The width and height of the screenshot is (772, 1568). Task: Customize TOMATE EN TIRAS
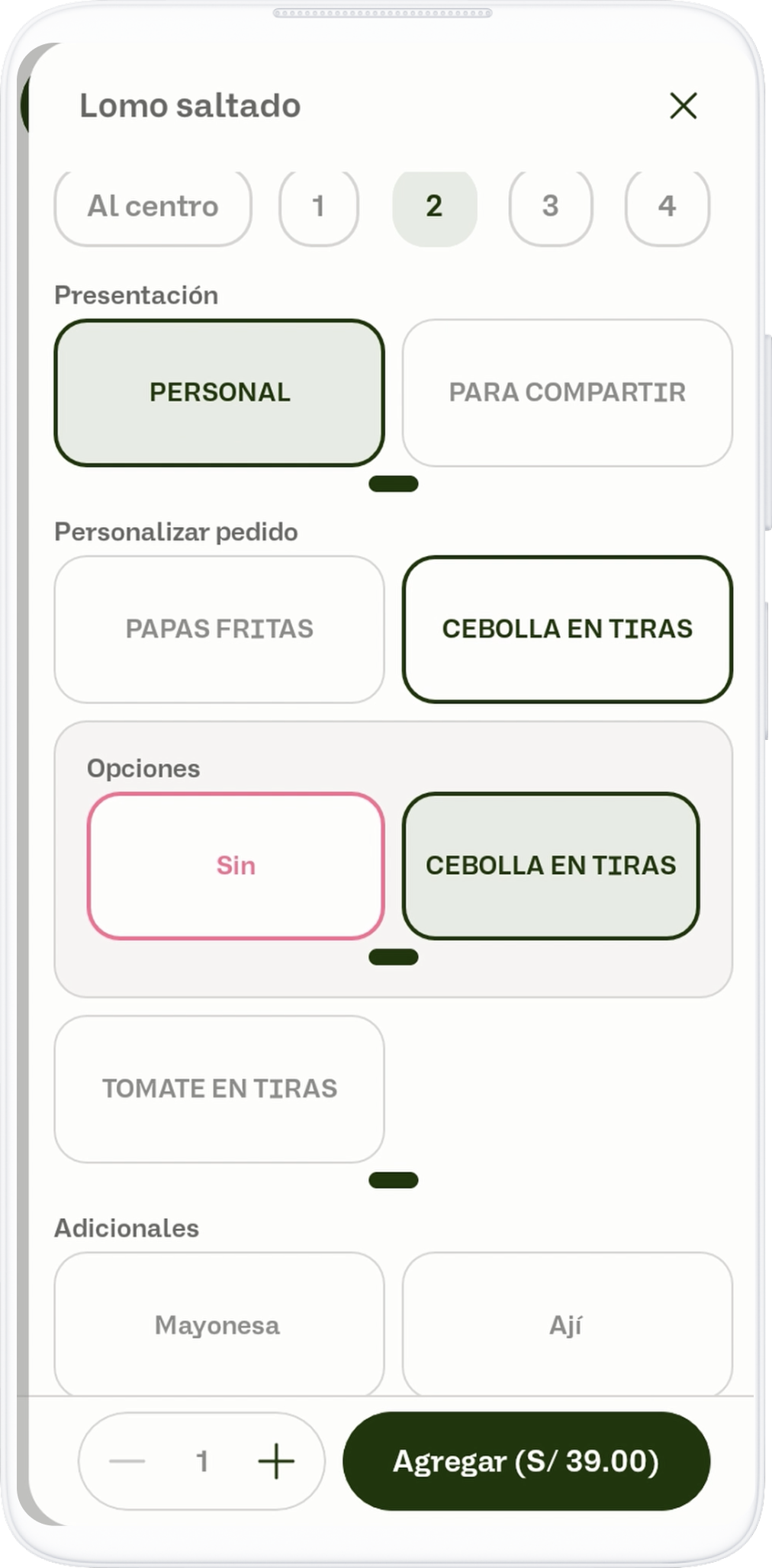coord(219,1088)
